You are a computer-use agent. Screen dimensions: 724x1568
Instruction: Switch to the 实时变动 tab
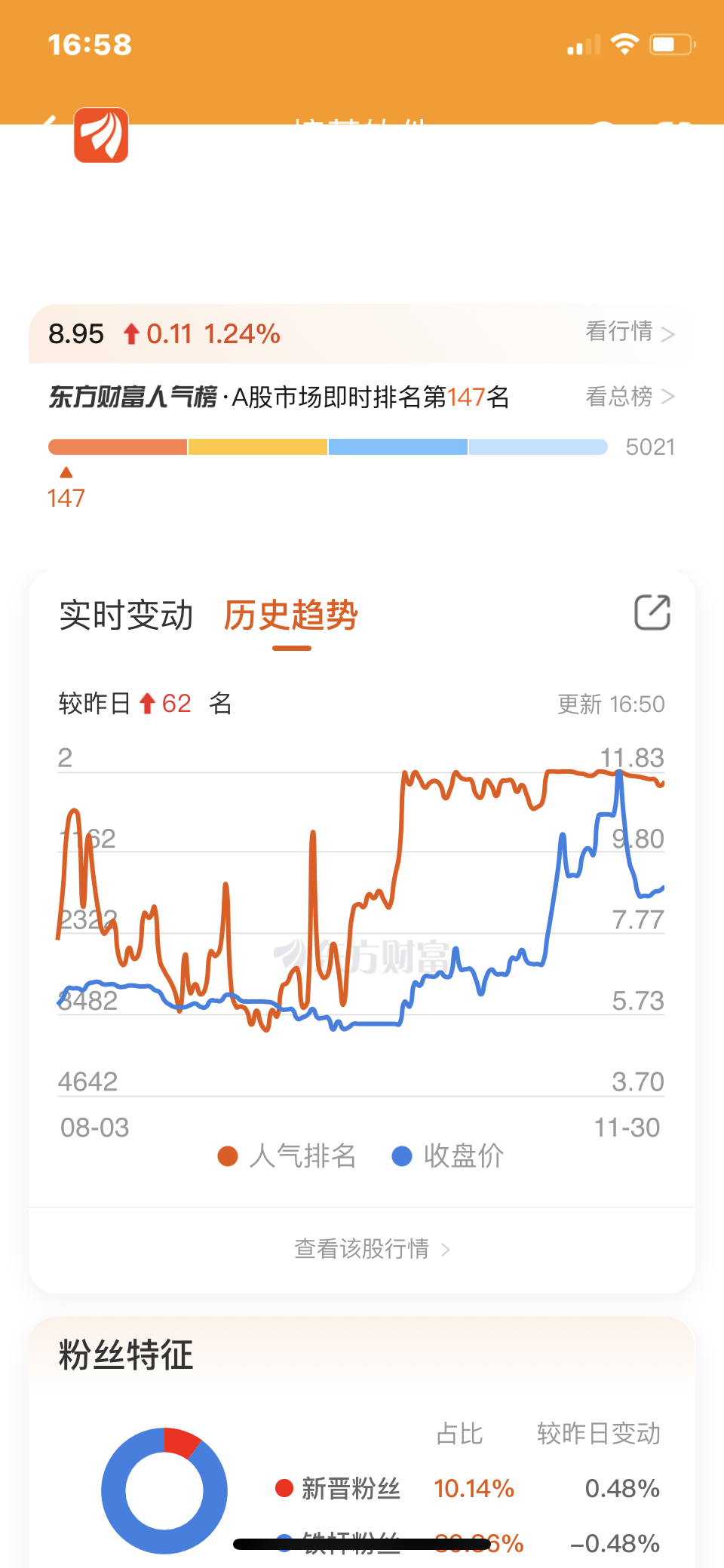pos(127,615)
